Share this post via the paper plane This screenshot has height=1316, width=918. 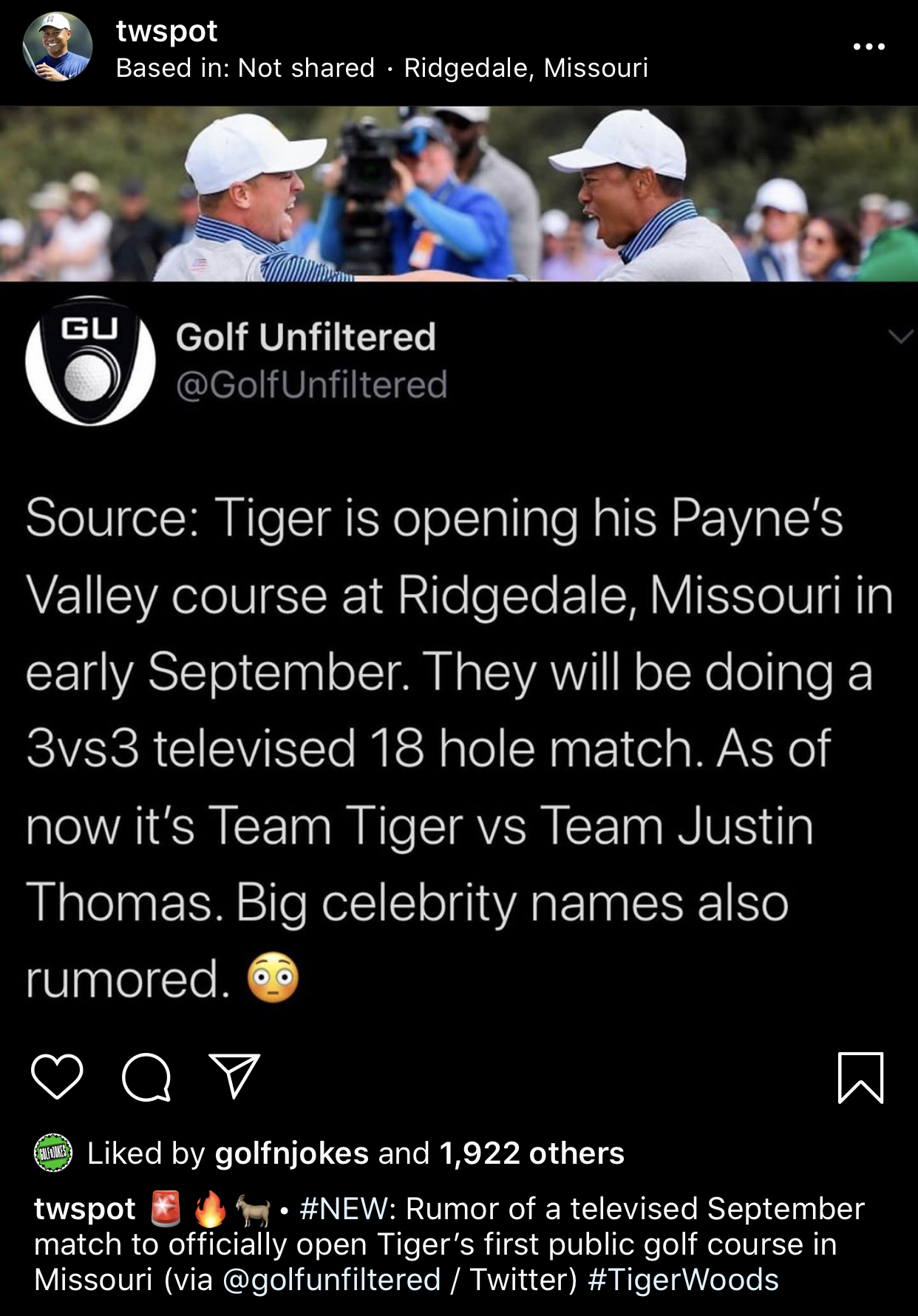pos(235,1077)
